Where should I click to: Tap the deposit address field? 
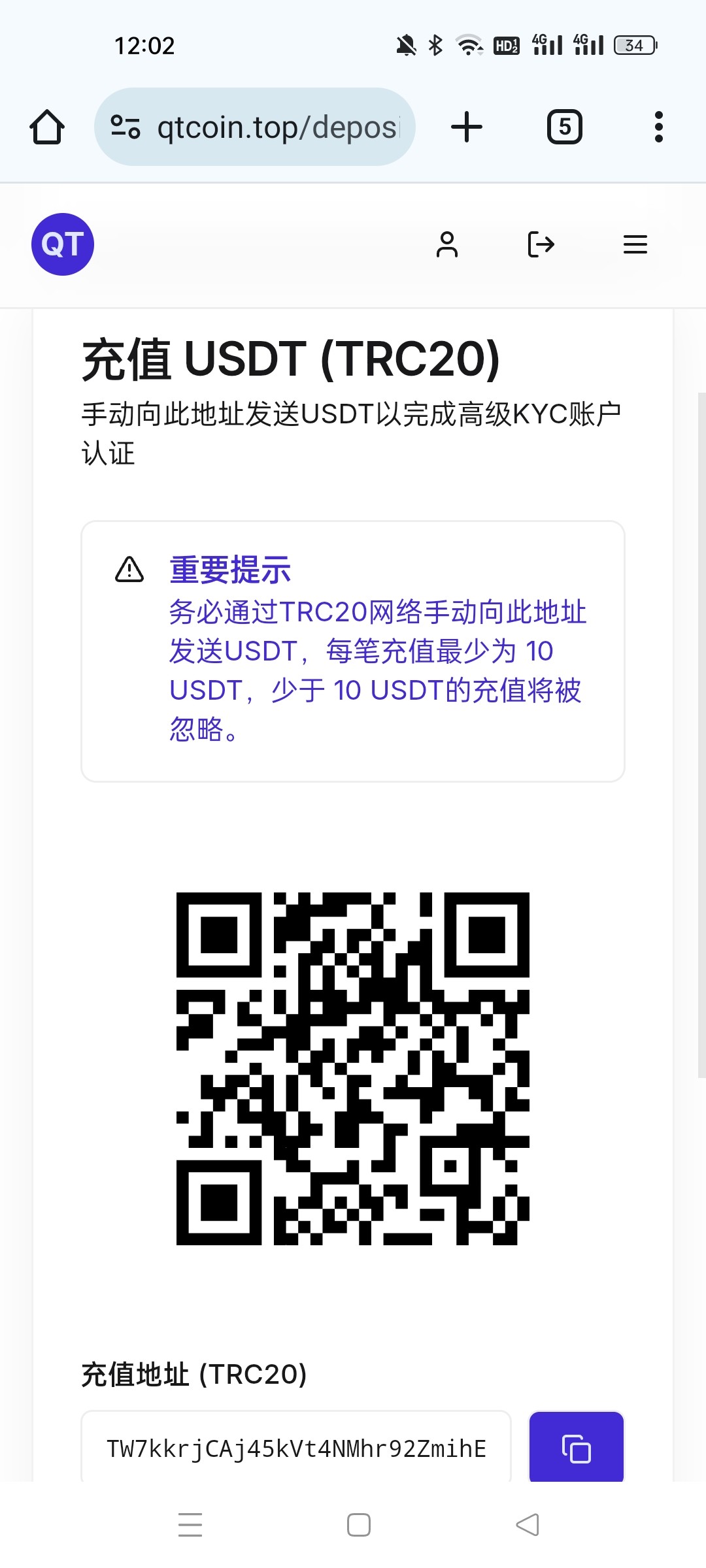(296, 1448)
